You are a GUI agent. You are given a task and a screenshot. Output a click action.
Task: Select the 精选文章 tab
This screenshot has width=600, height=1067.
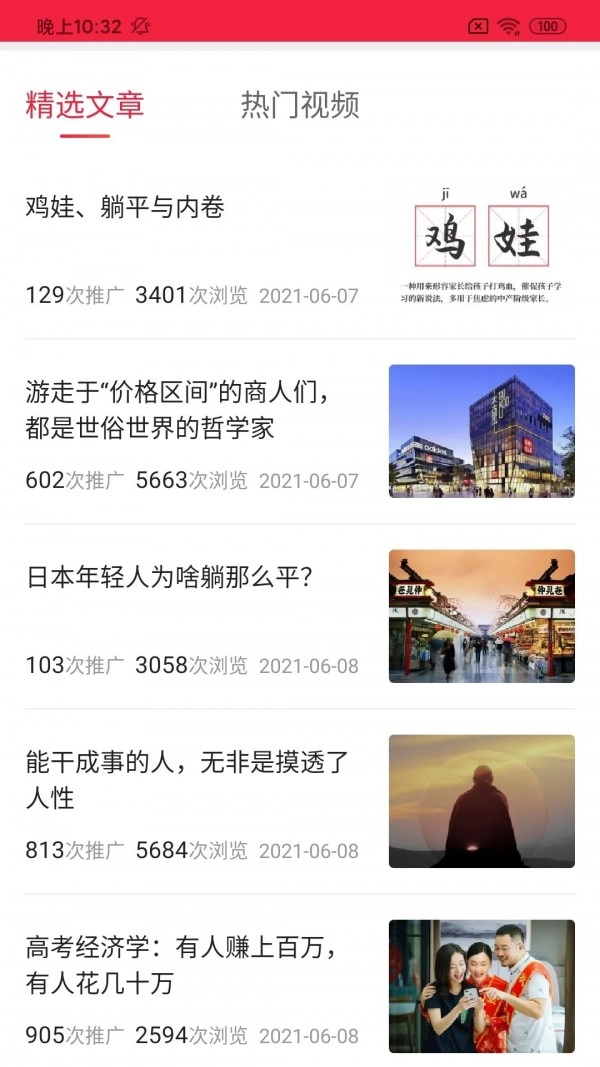coord(85,105)
